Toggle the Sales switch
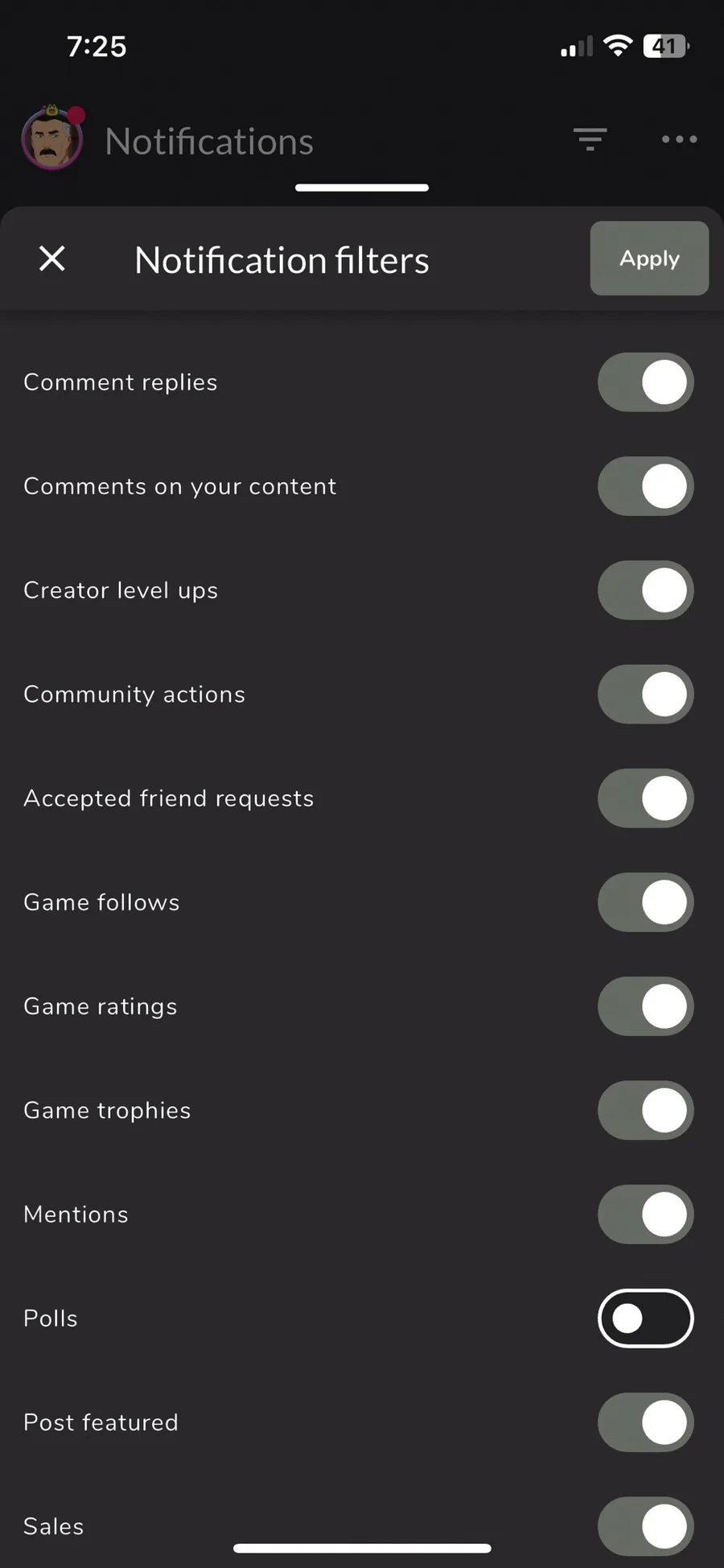Image resolution: width=724 pixels, height=1568 pixels. click(645, 1526)
